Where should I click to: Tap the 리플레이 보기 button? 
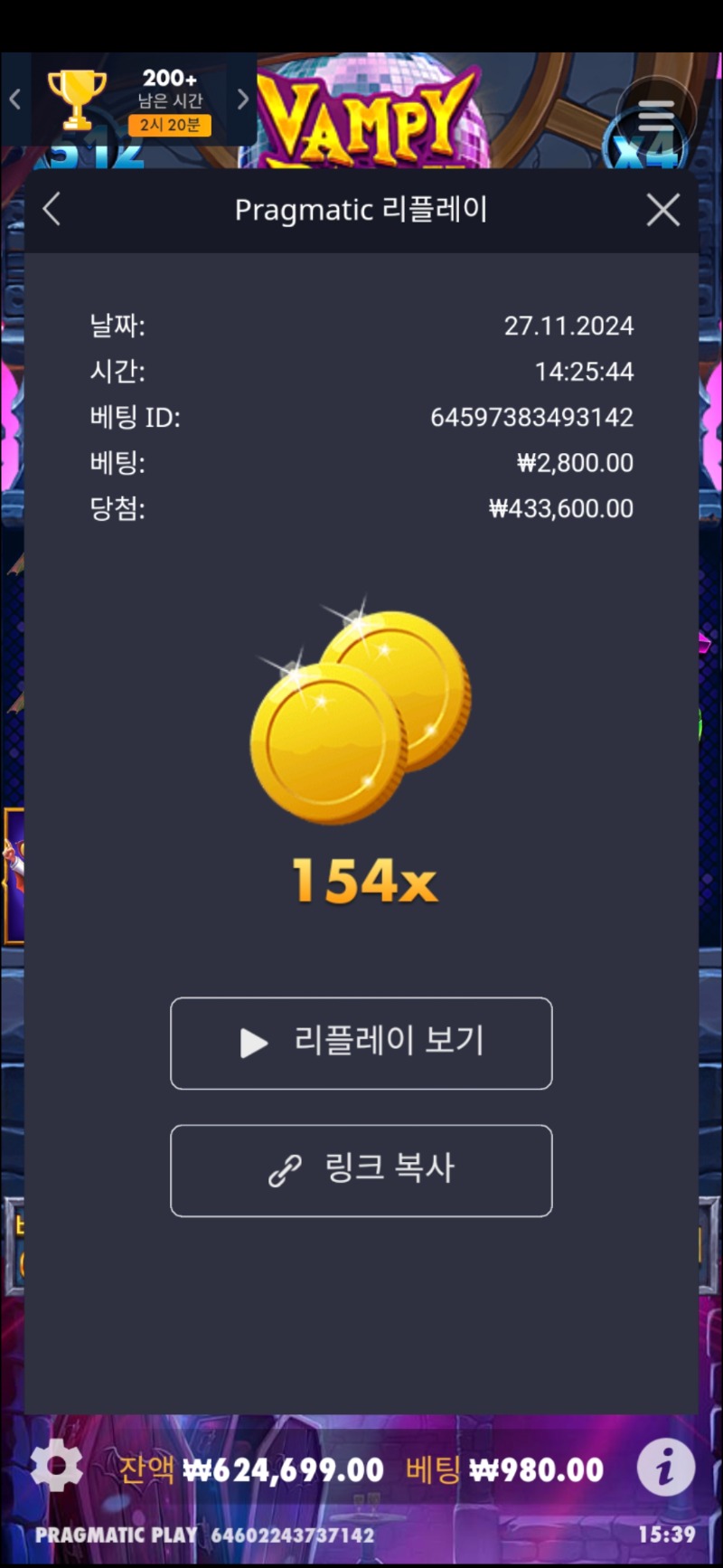tap(361, 1043)
